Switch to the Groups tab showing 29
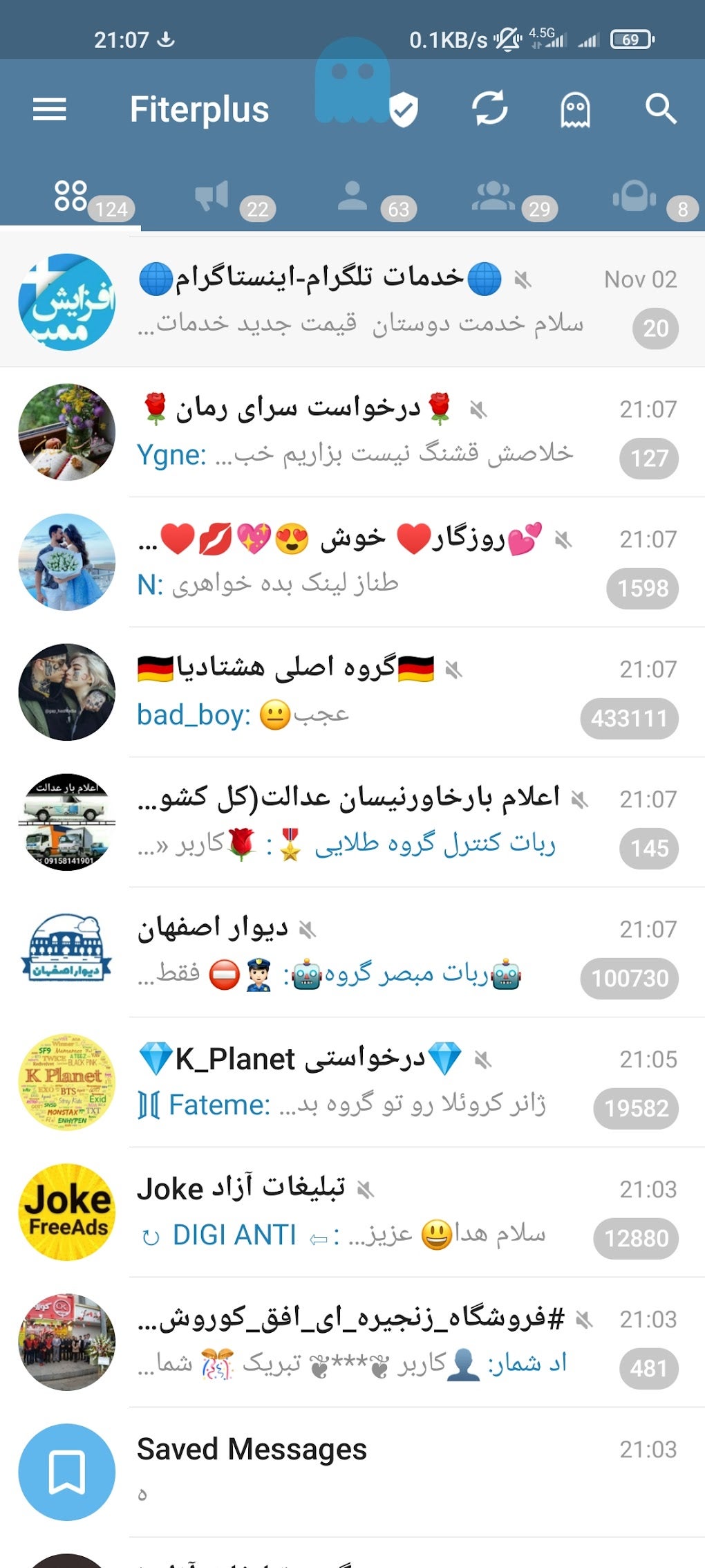Image resolution: width=705 pixels, height=1568 pixels. [493, 196]
